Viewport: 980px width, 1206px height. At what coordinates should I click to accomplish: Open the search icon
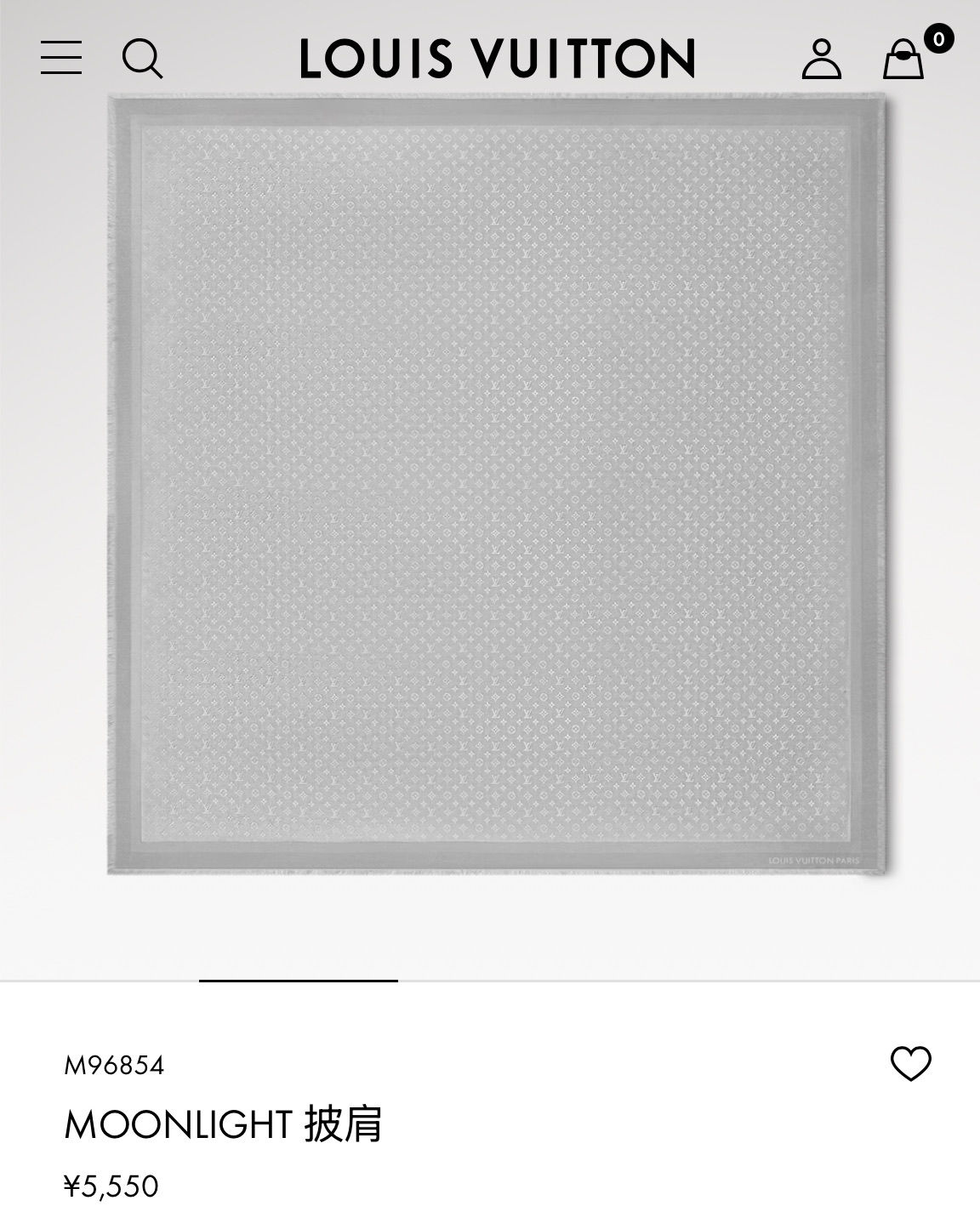[142, 59]
